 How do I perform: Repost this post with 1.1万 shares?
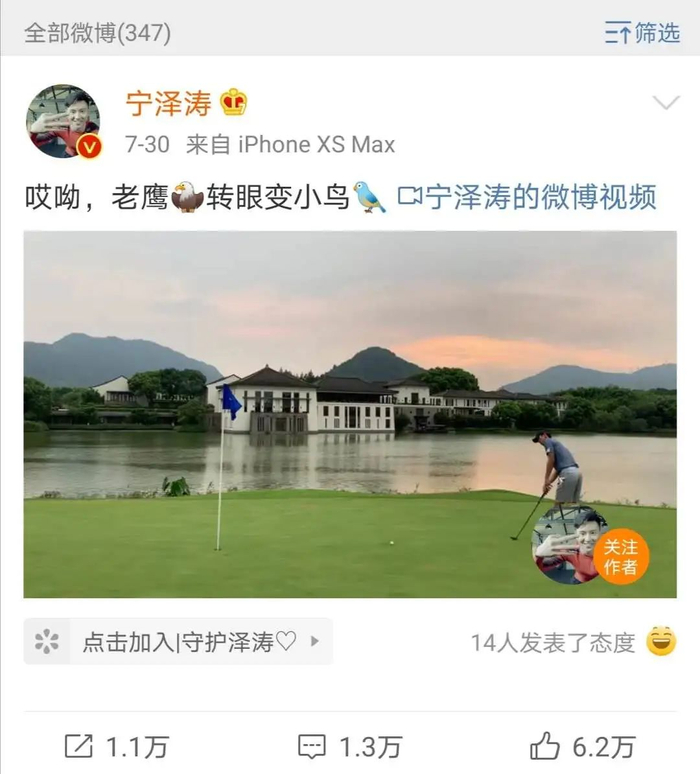pos(116,745)
